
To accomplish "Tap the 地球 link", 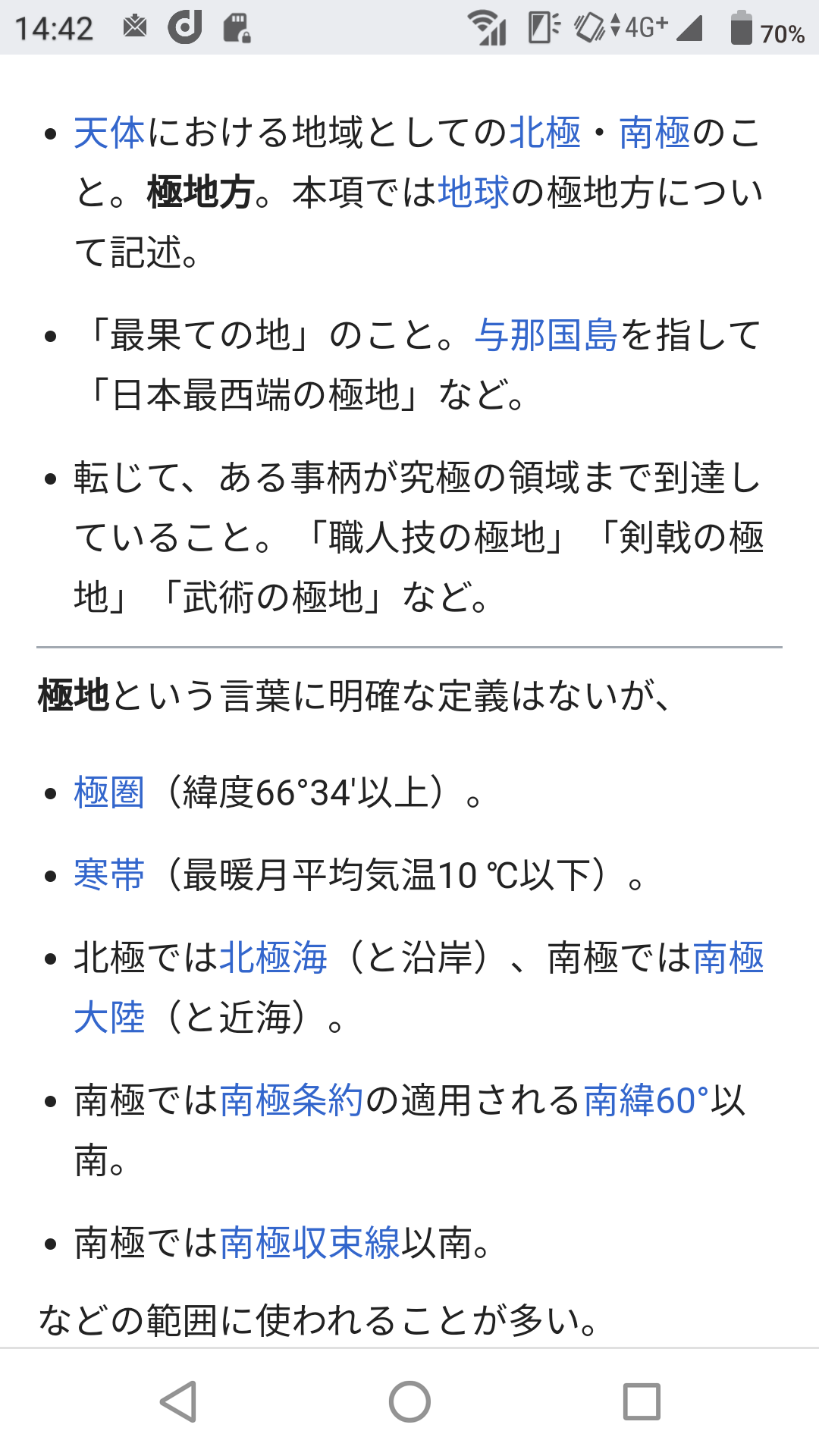I will click(474, 193).
